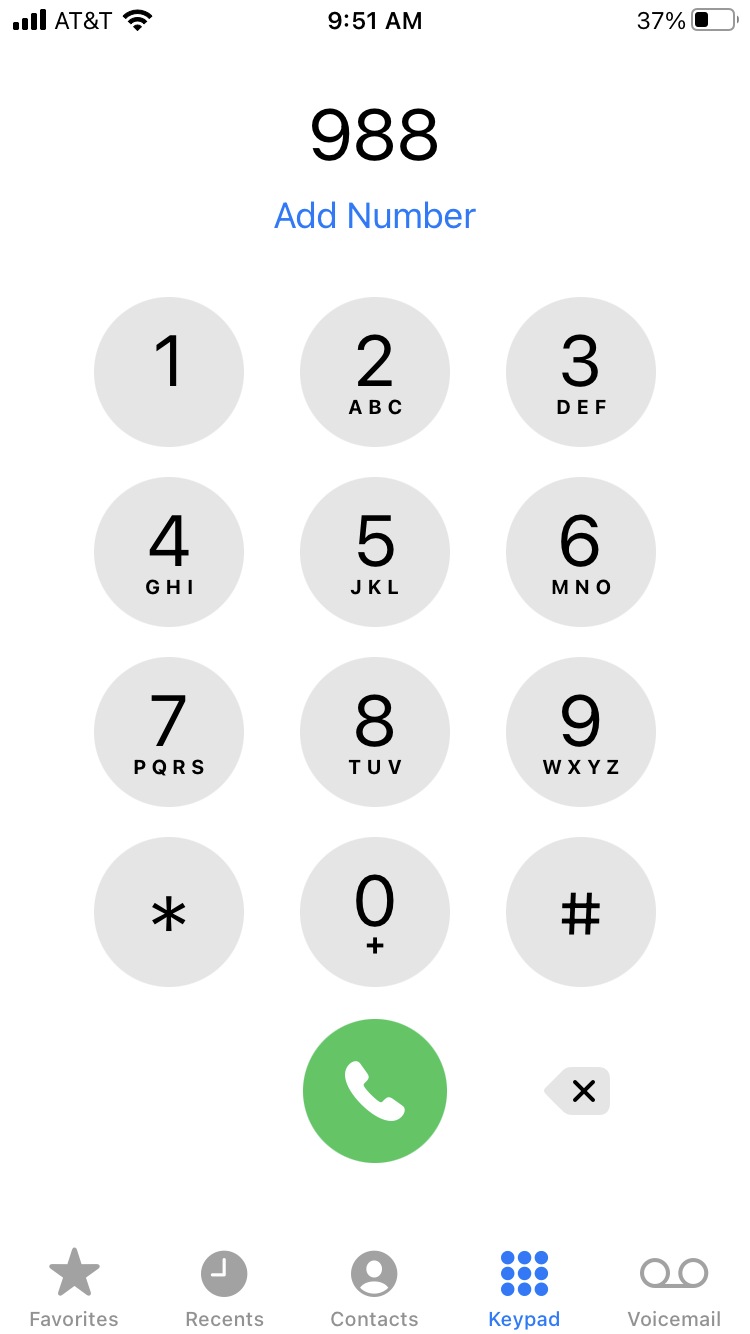Switch to the Recents tab

(x=224, y=1285)
